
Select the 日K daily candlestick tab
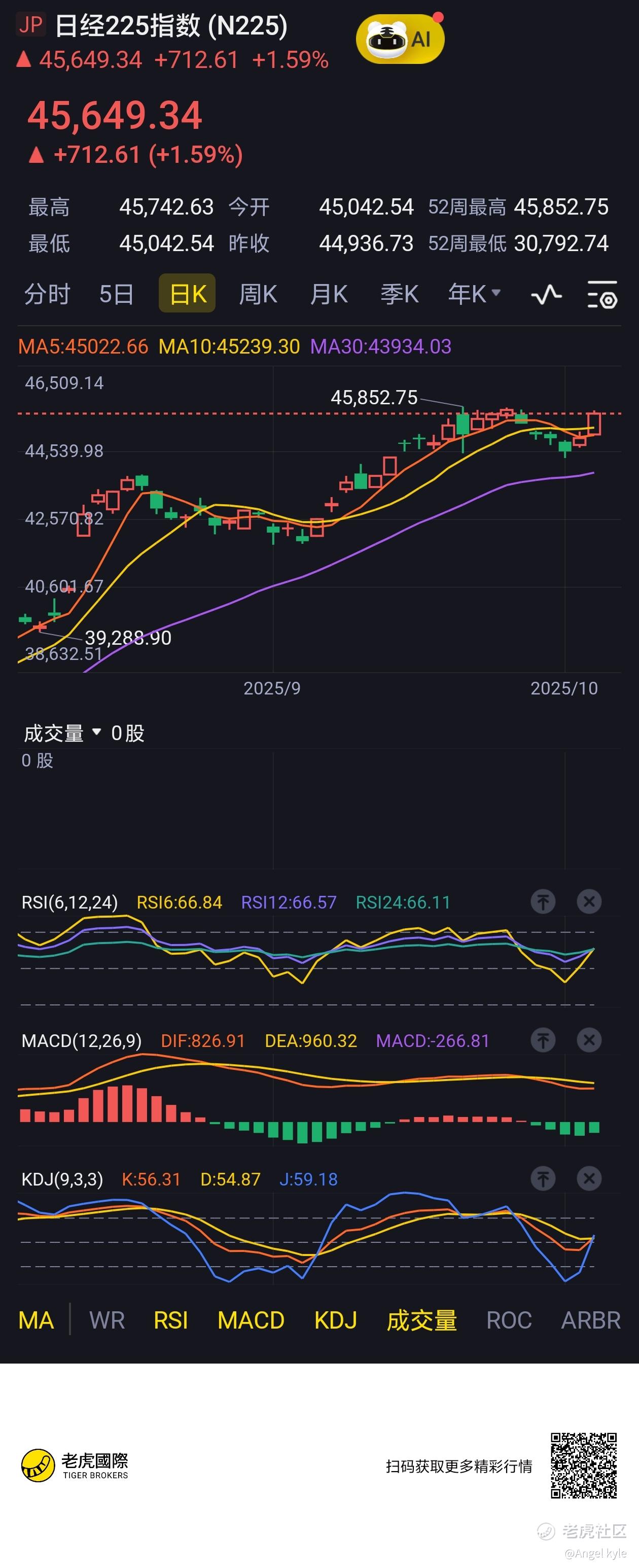point(188,293)
